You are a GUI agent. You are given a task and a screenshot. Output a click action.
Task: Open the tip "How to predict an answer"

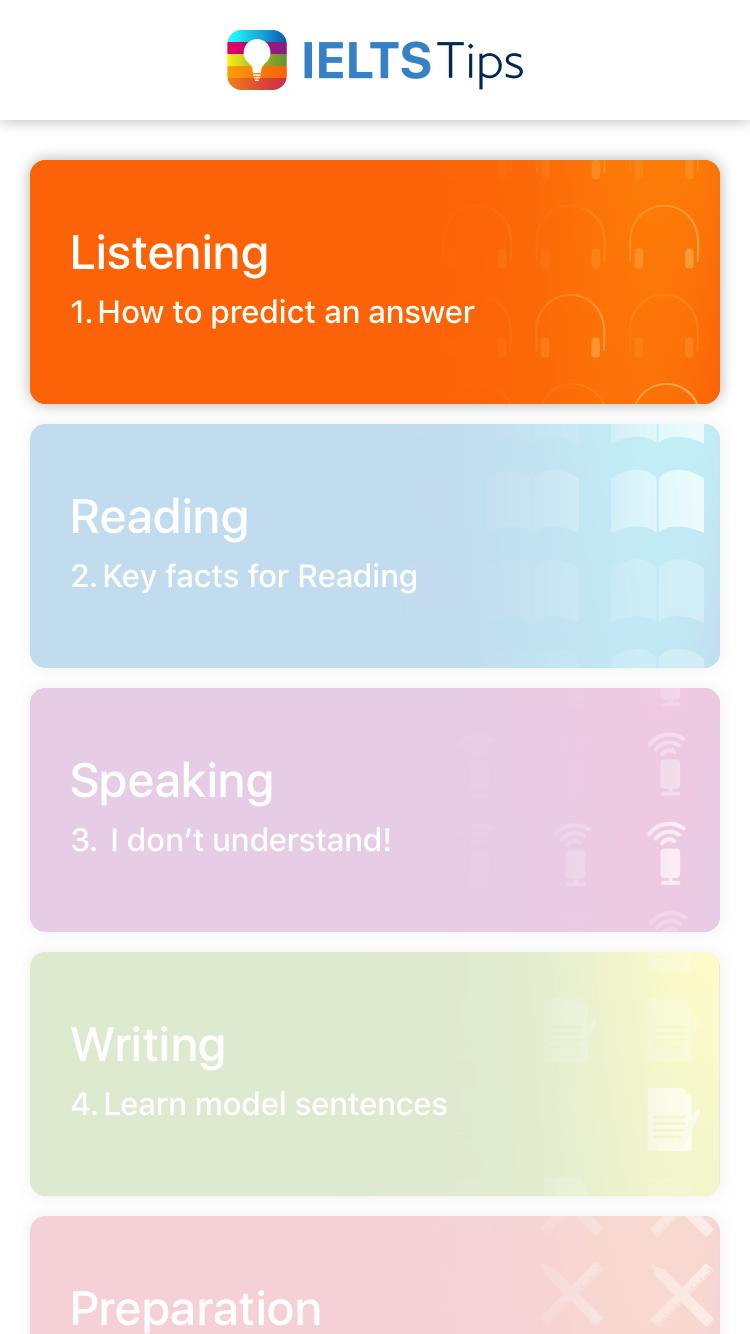pos(286,312)
